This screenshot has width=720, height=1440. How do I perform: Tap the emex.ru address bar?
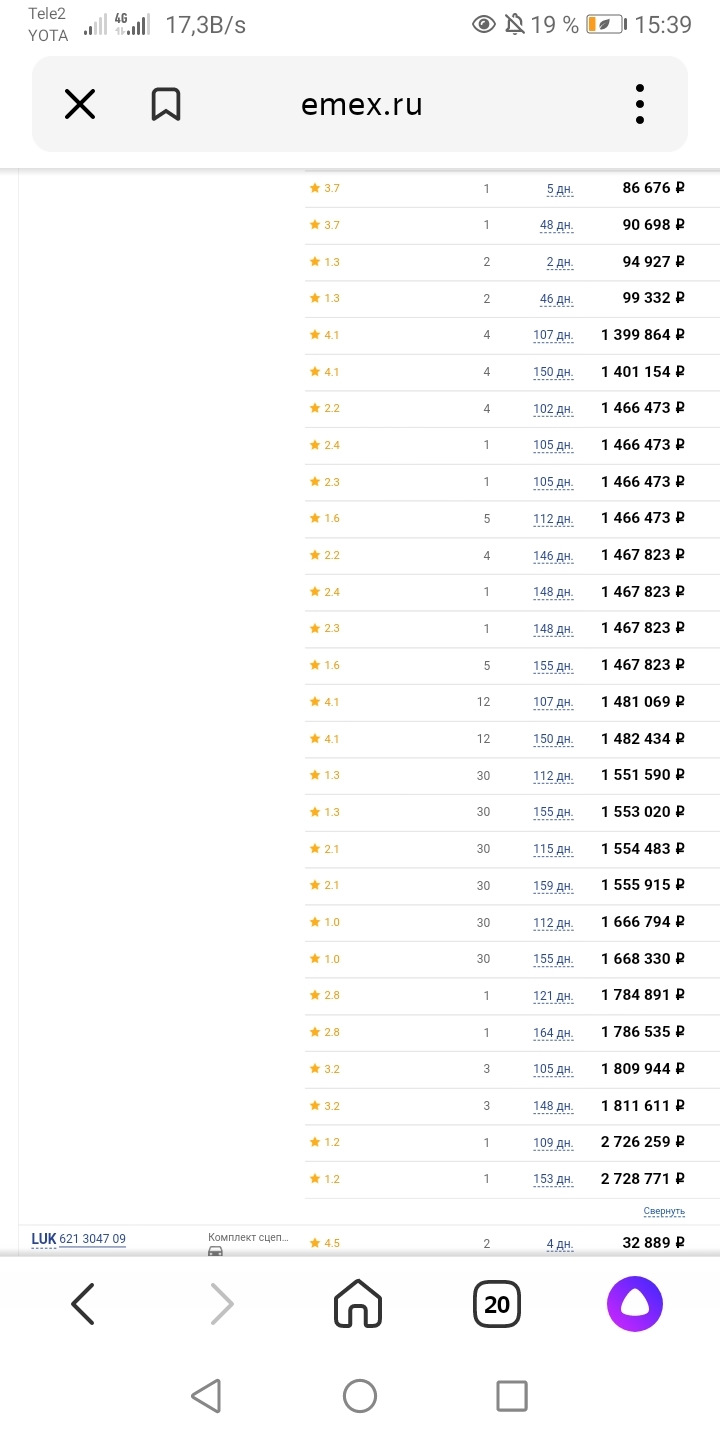point(362,104)
